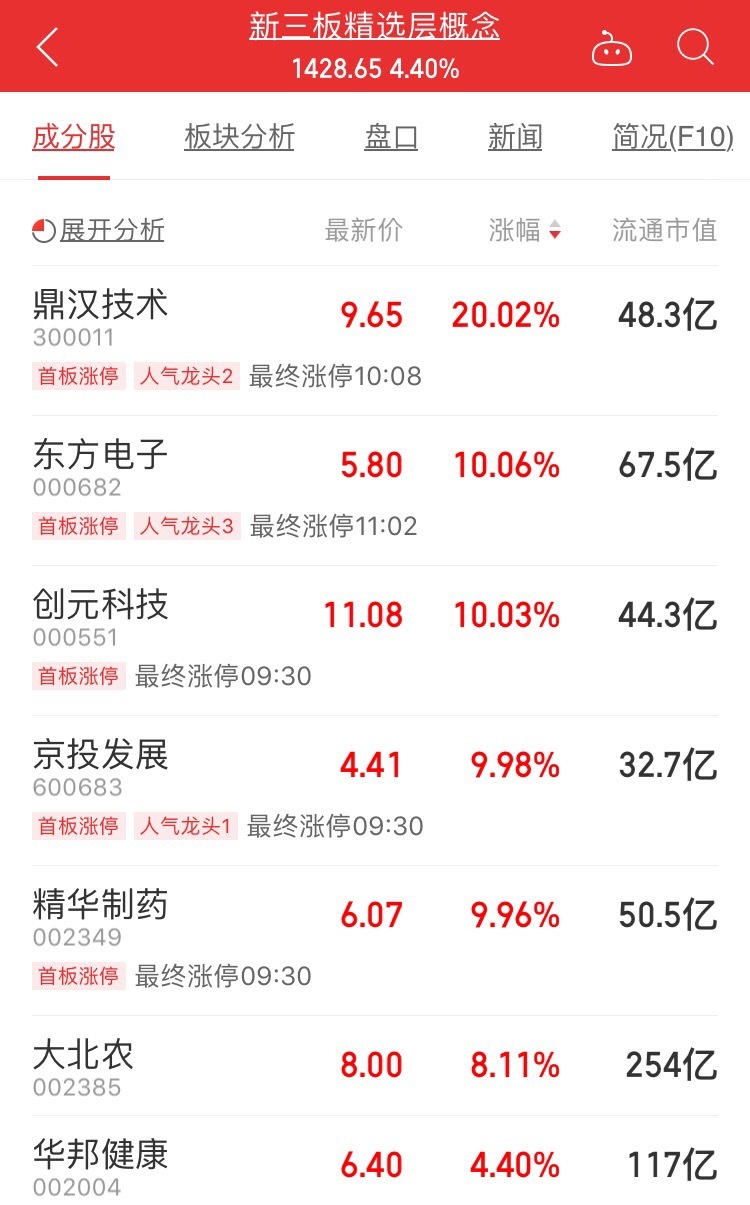The height and width of the screenshot is (1205, 750).
Task: Go back with the top-left arrow
Action: click(47, 47)
